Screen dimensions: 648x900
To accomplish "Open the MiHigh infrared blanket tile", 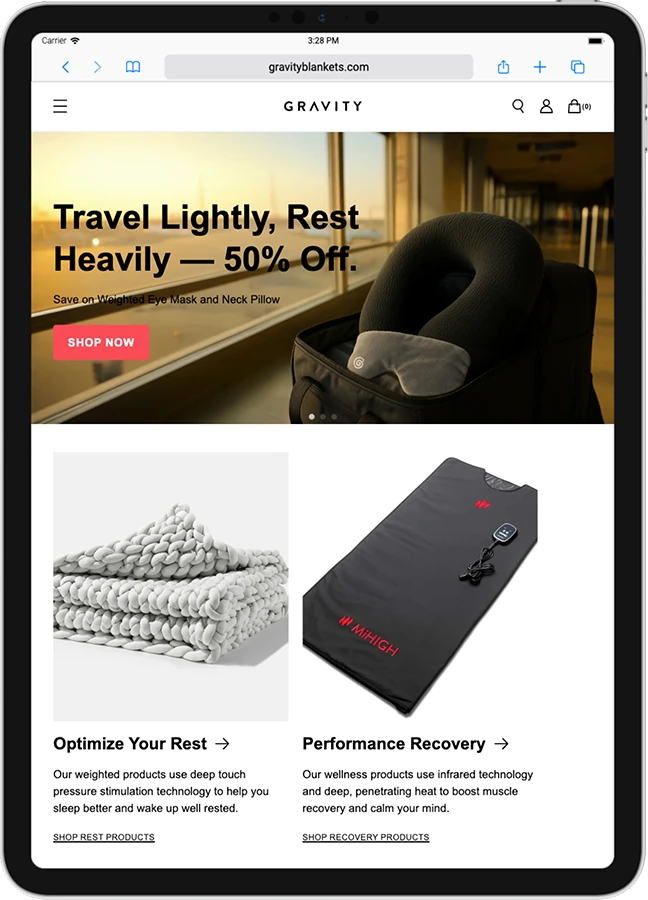I will [x=420, y=586].
